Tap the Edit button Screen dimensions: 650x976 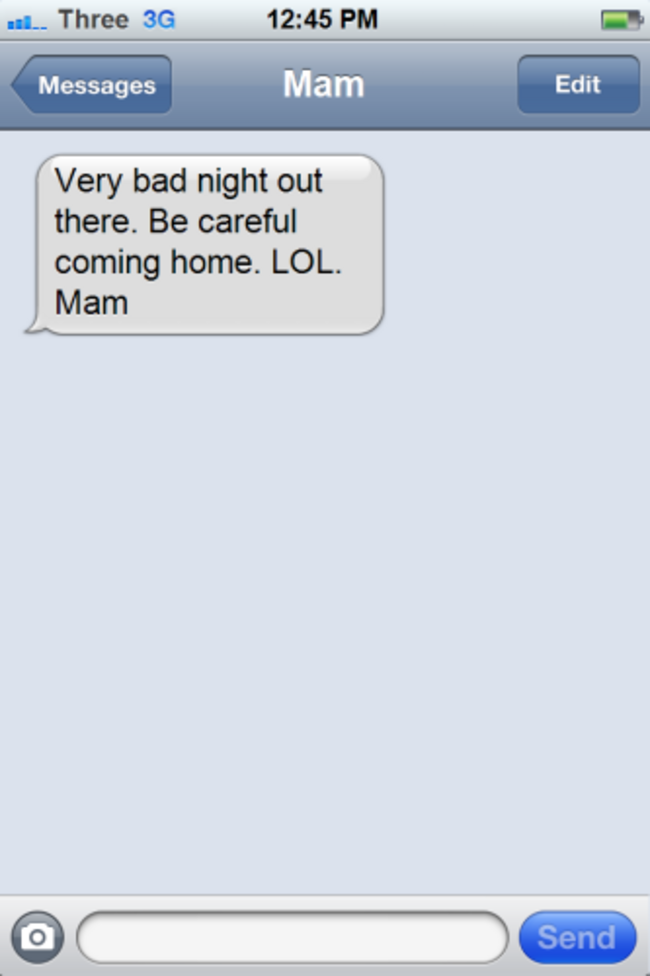578,85
